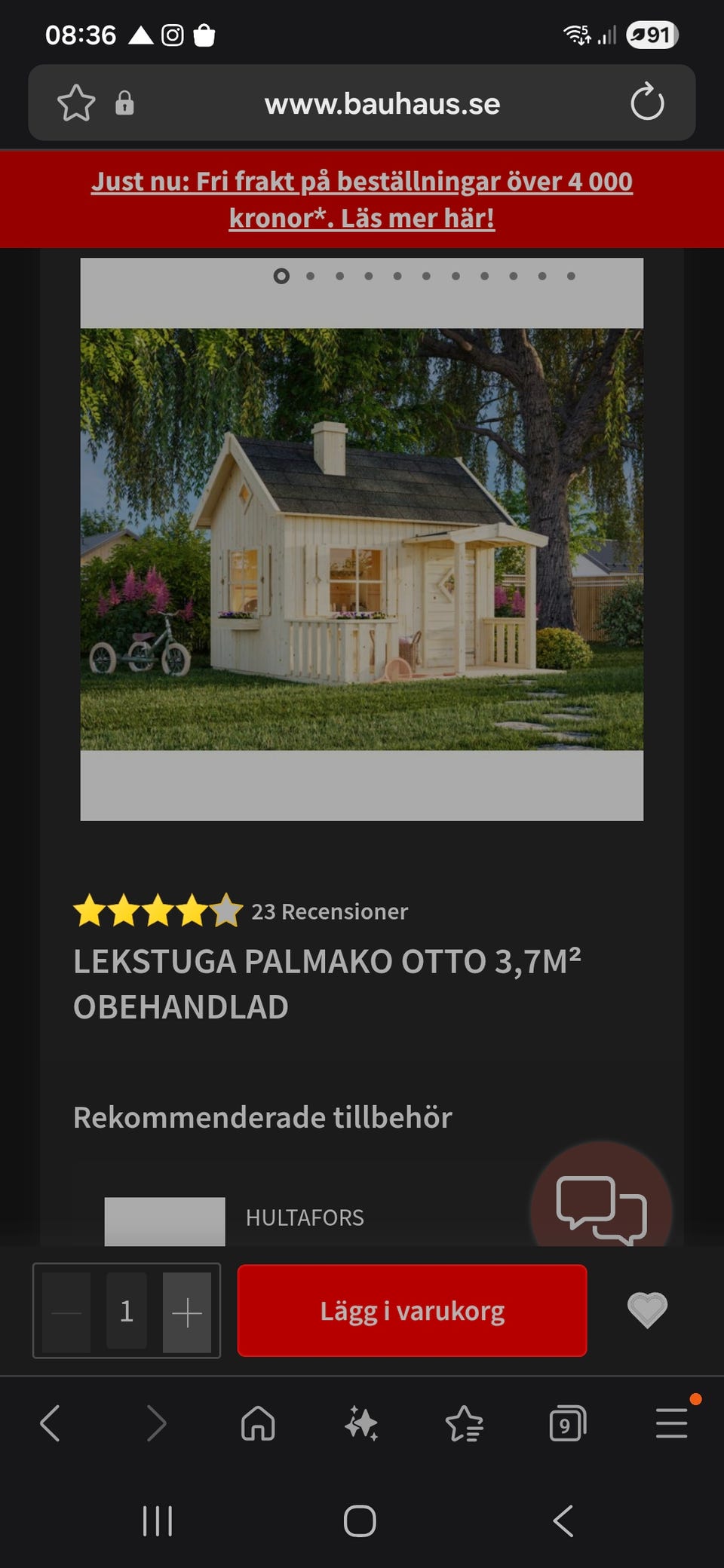Select a different image dot in the carousel
Viewport: 724px width, 1568px height.
click(310, 276)
